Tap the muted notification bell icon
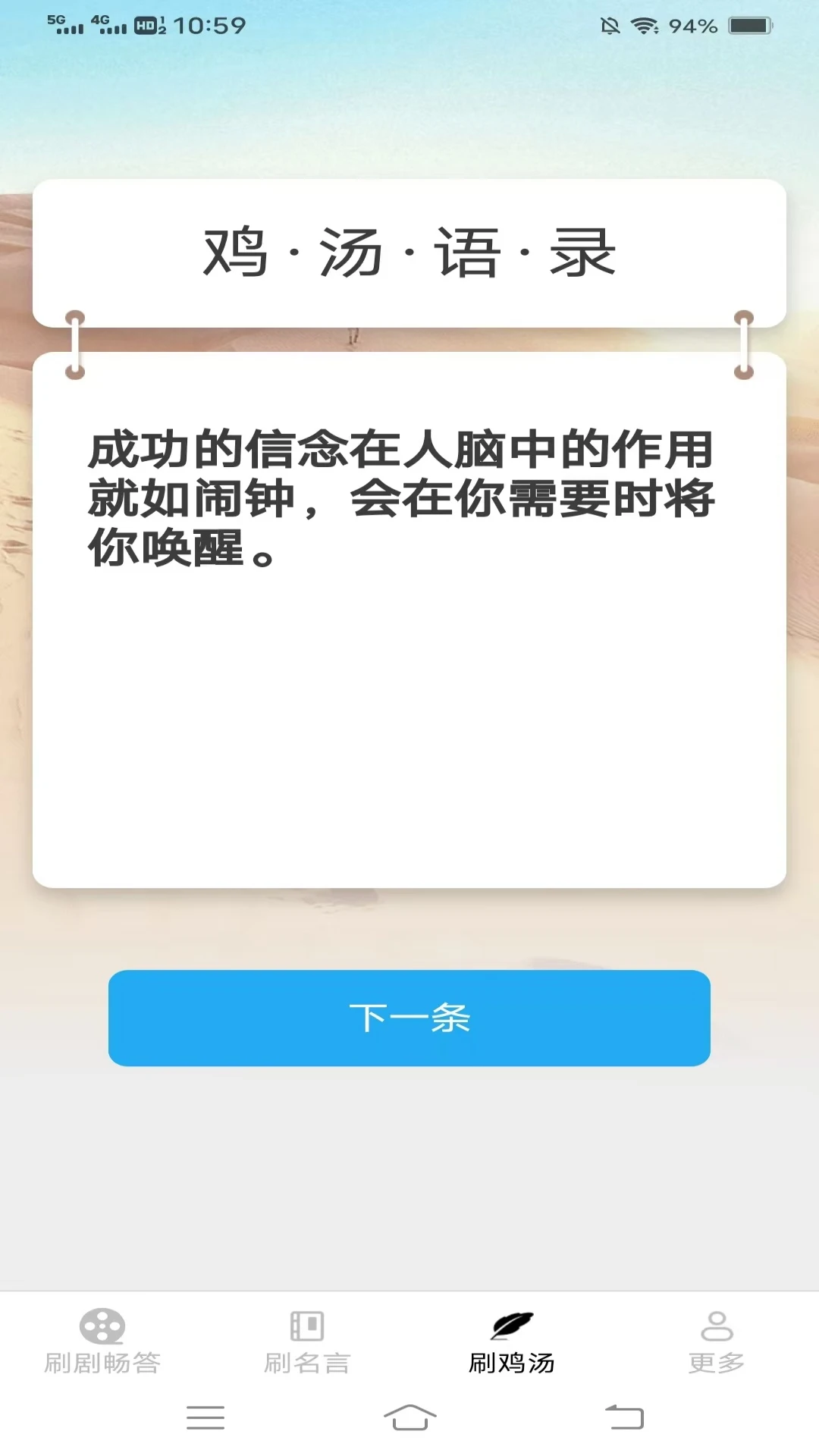Image resolution: width=819 pixels, height=1456 pixels. pyautogui.click(x=611, y=25)
